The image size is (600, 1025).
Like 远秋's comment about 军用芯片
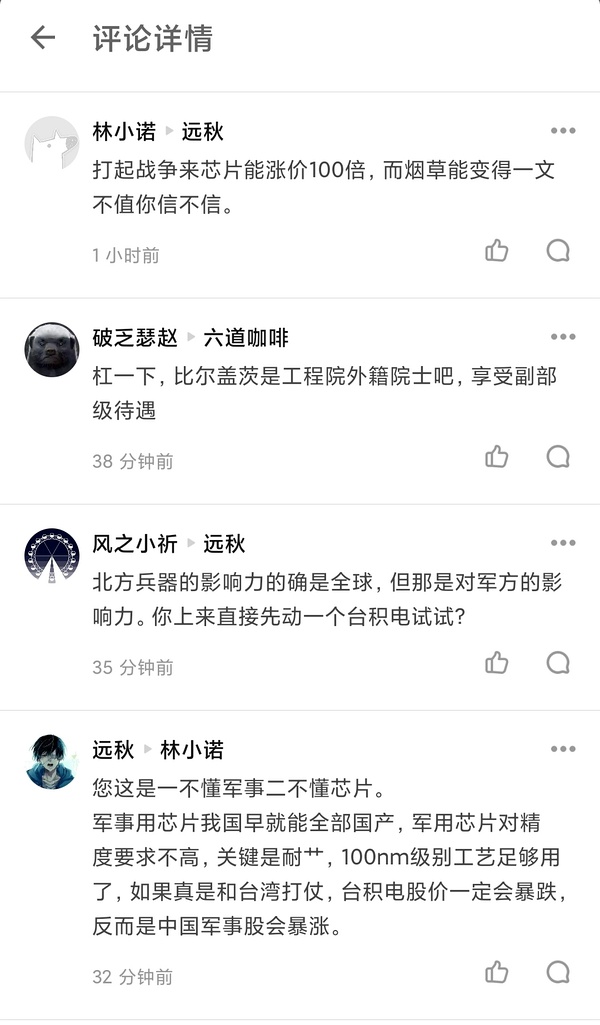click(x=497, y=972)
